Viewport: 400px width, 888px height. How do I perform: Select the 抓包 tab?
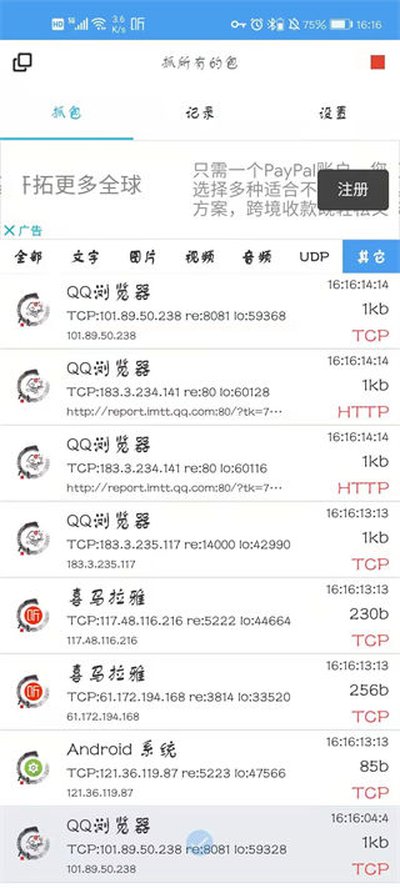pos(67,113)
